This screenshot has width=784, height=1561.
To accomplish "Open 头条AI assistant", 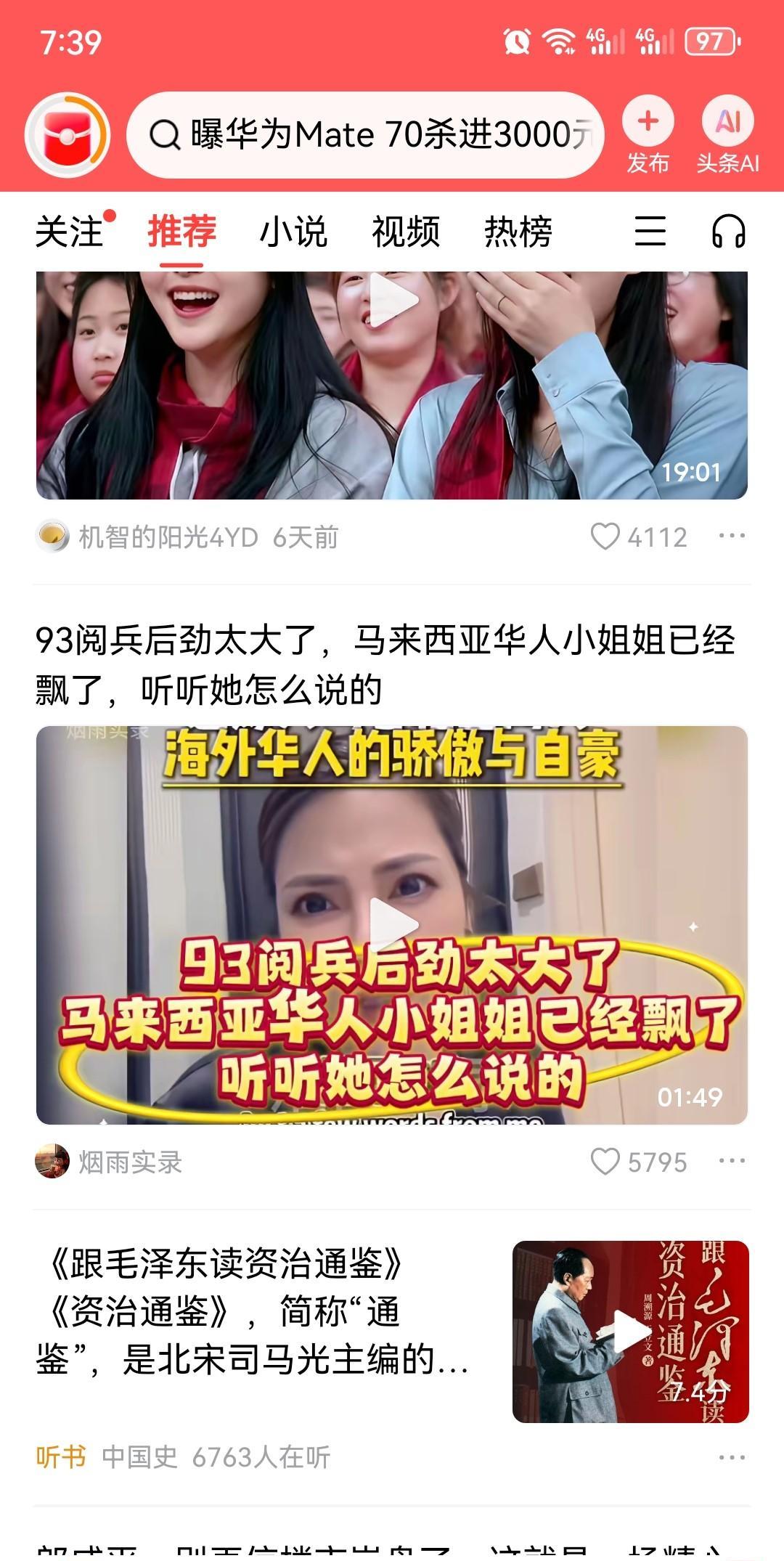I will (727, 136).
